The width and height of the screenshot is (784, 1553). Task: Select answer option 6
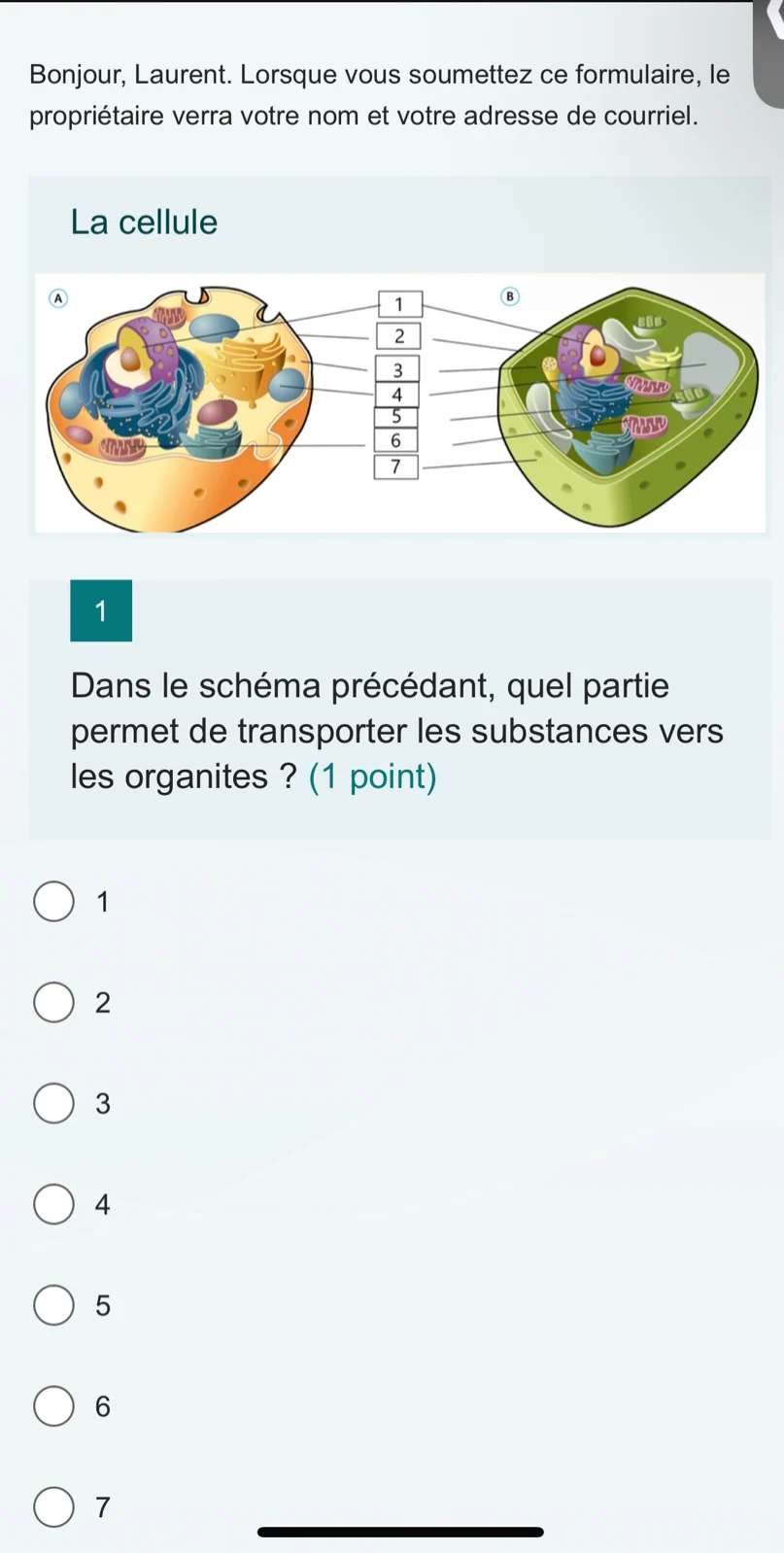pyautogui.click(x=54, y=1406)
